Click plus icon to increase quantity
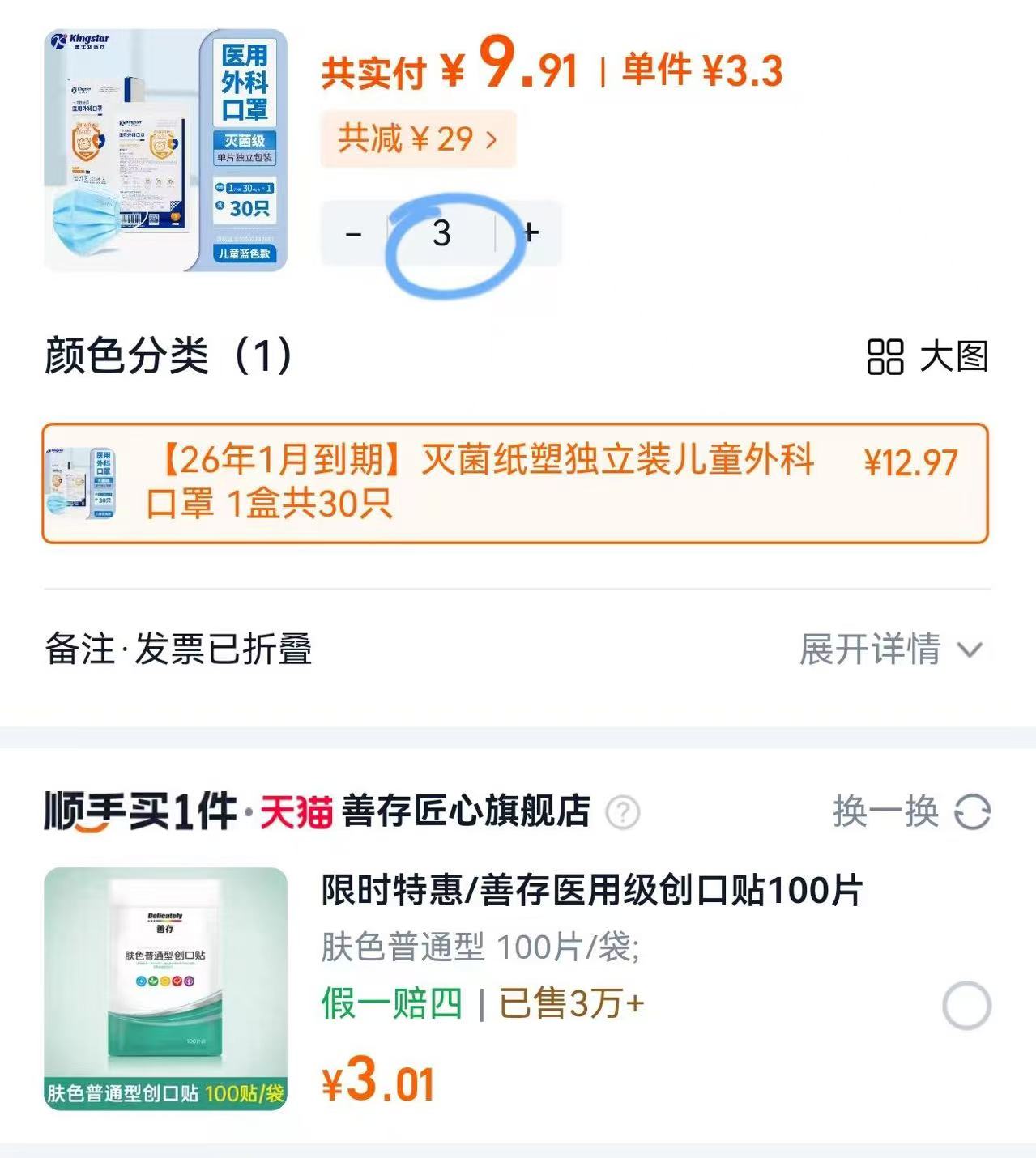Screen dimensions: 1036x1158 tap(531, 233)
